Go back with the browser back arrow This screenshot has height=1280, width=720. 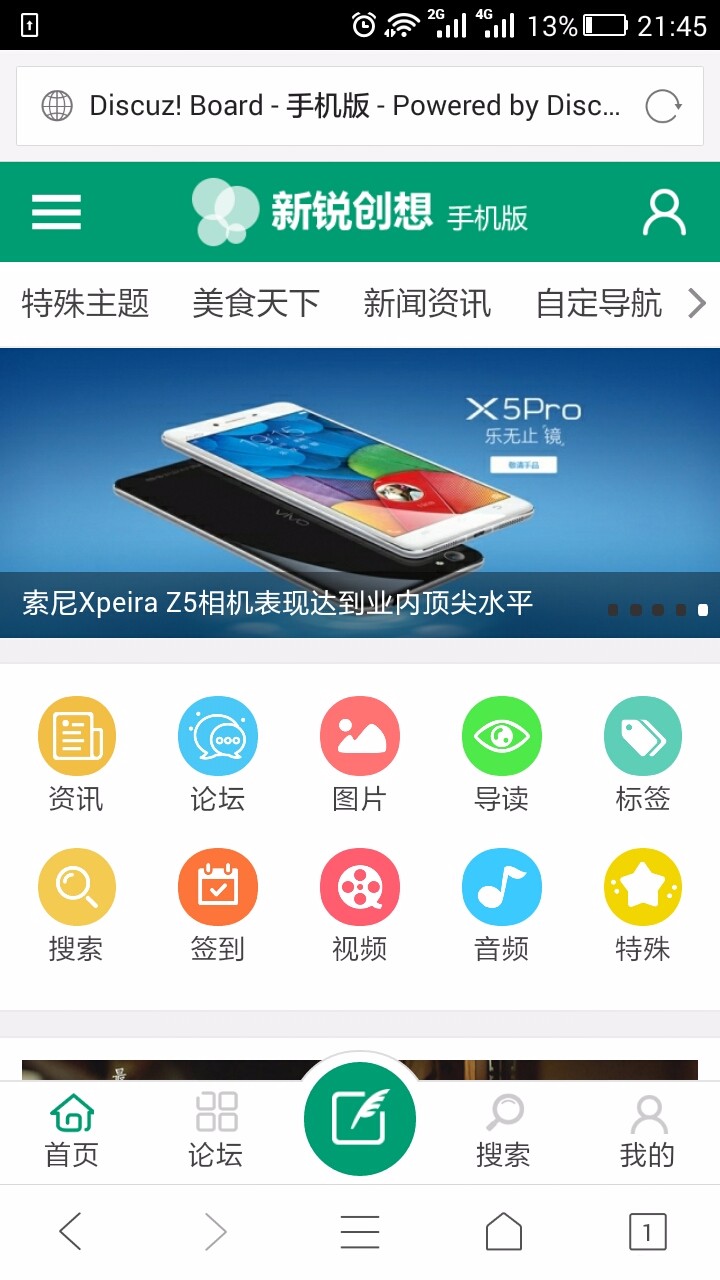(70, 1232)
